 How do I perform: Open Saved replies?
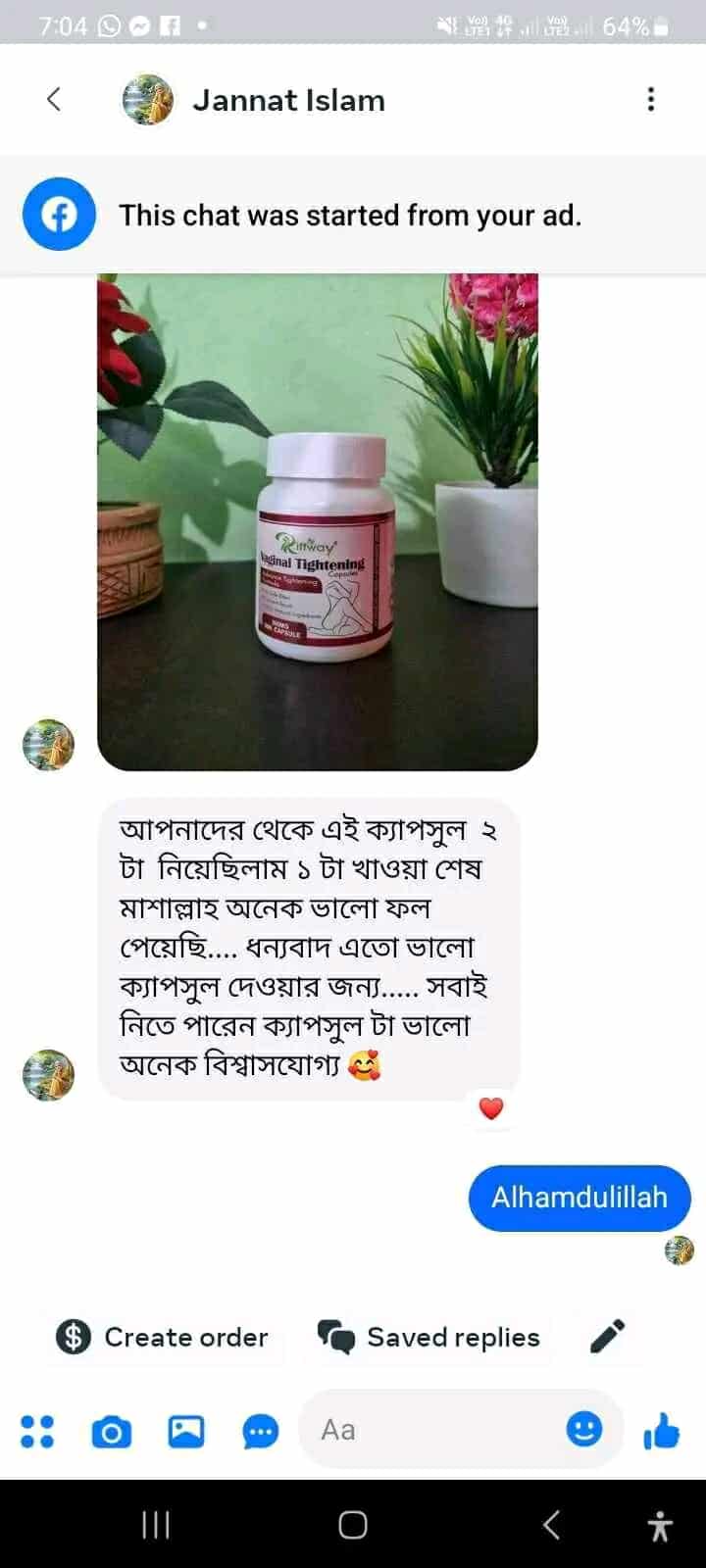(x=429, y=1337)
